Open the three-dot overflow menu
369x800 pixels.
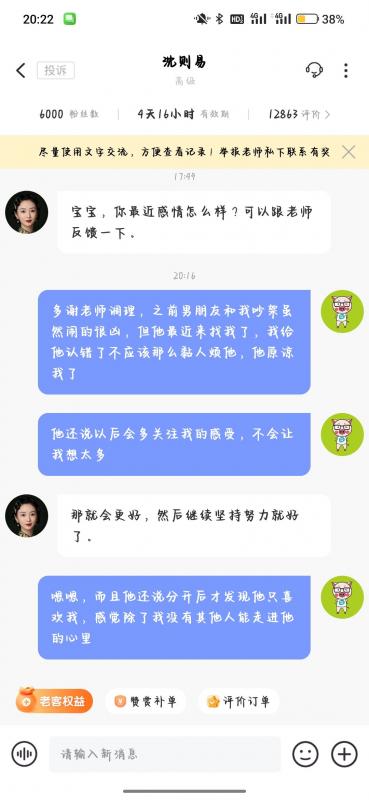pos(346,70)
